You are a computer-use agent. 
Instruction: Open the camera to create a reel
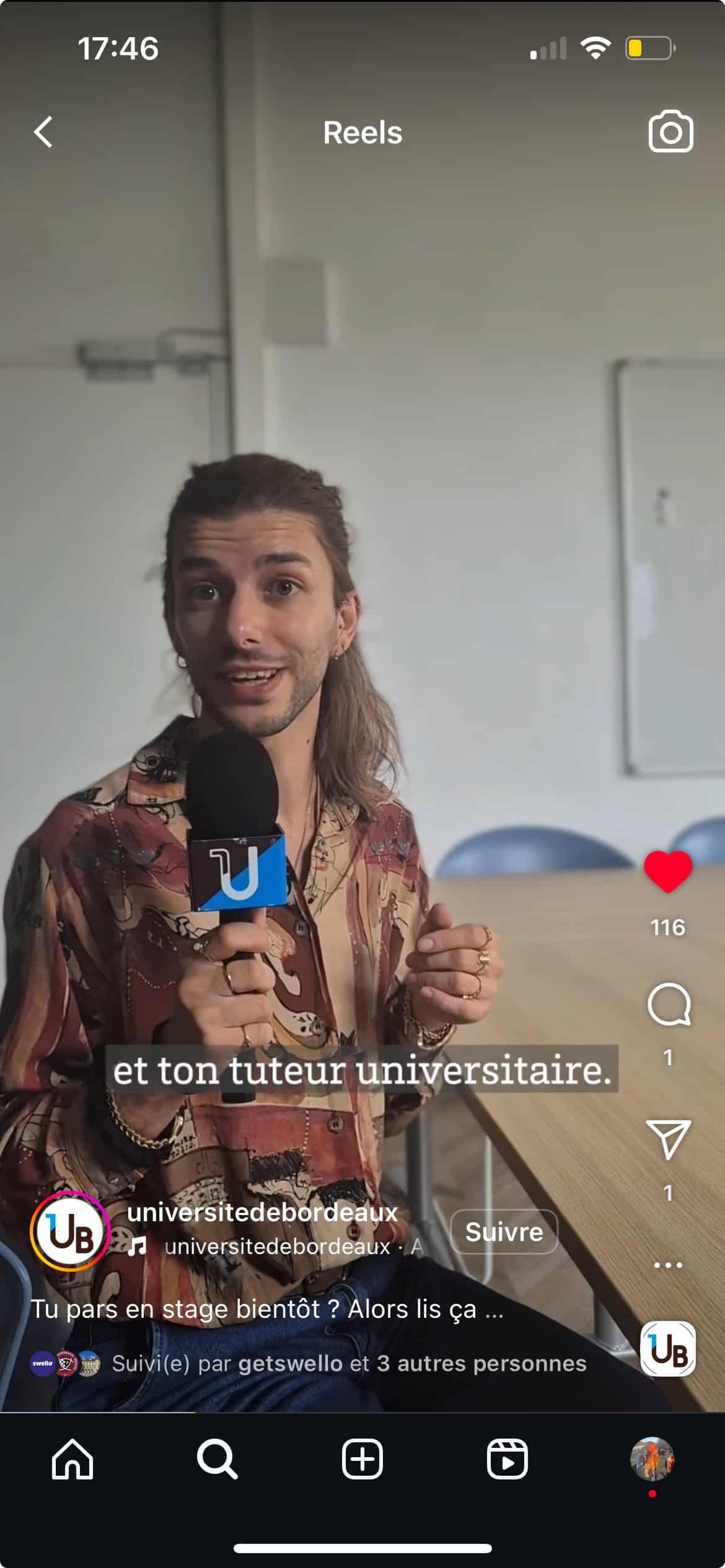(x=670, y=131)
